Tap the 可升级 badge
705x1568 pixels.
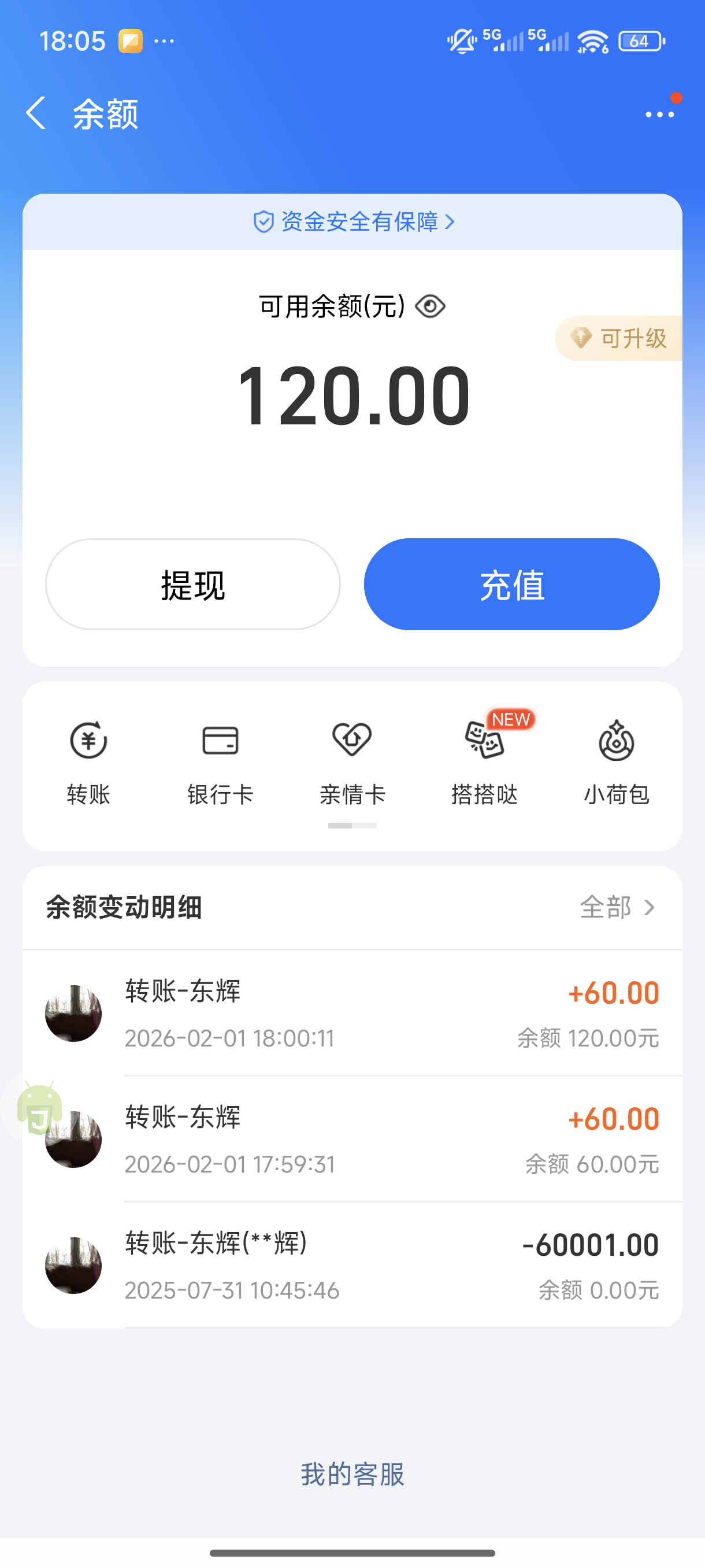(x=621, y=338)
